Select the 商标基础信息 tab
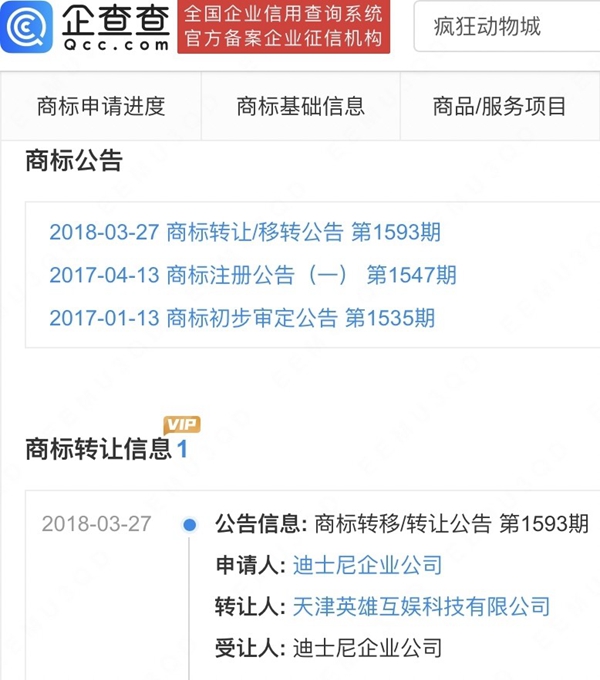 click(x=300, y=105)
